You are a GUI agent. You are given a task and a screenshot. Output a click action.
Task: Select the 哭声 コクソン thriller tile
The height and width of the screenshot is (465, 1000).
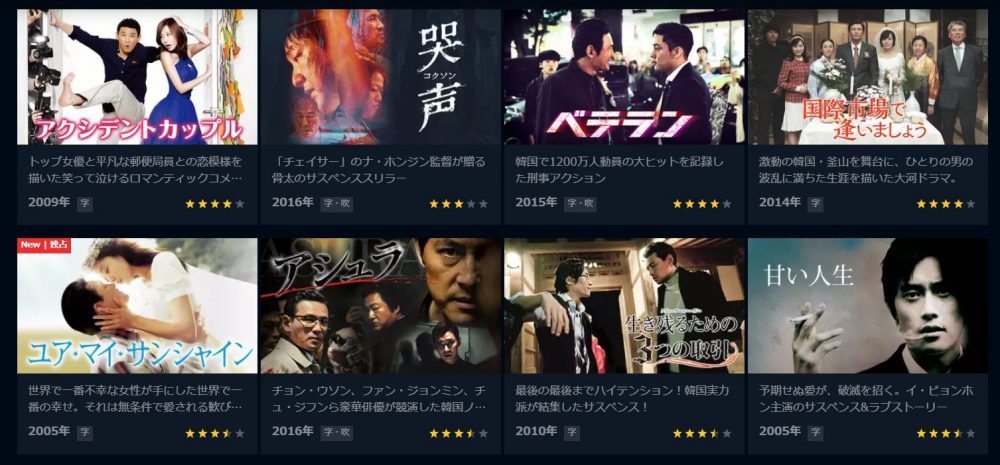tap(380, 78)
